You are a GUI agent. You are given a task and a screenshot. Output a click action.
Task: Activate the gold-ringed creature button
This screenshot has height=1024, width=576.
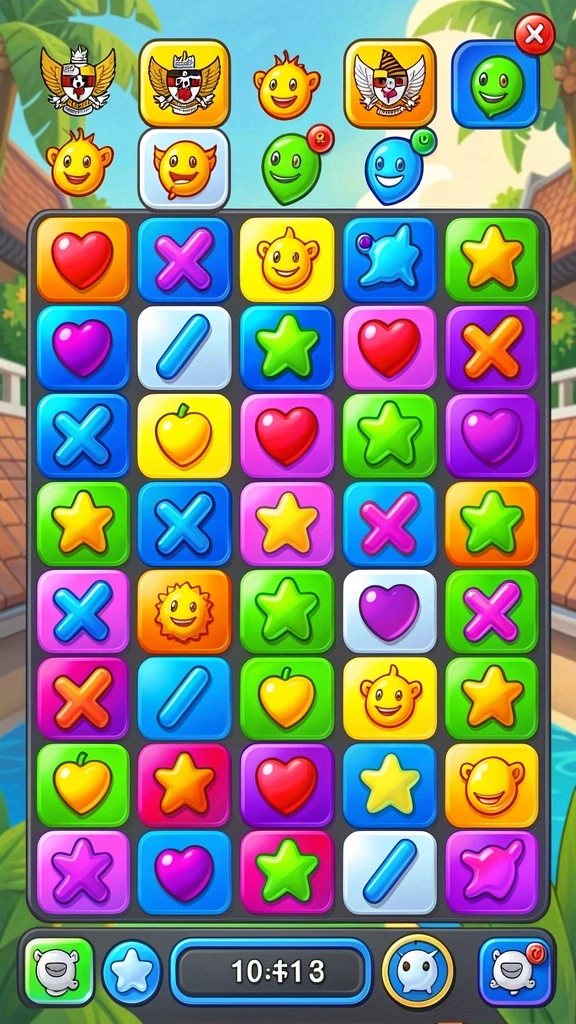pyautogui.click(x=417, y=971)
